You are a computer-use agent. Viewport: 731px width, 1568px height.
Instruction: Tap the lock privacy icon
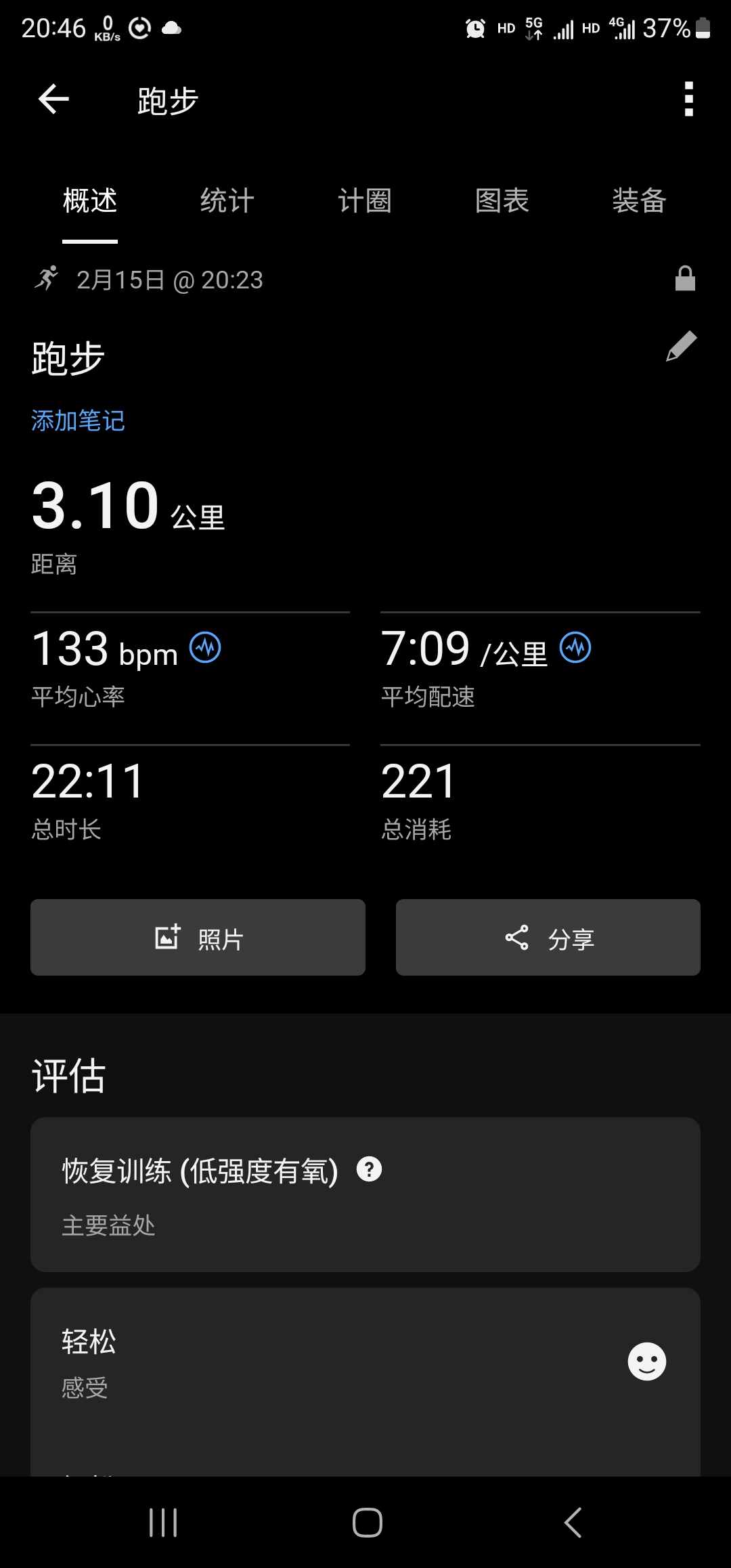[685, 278]
